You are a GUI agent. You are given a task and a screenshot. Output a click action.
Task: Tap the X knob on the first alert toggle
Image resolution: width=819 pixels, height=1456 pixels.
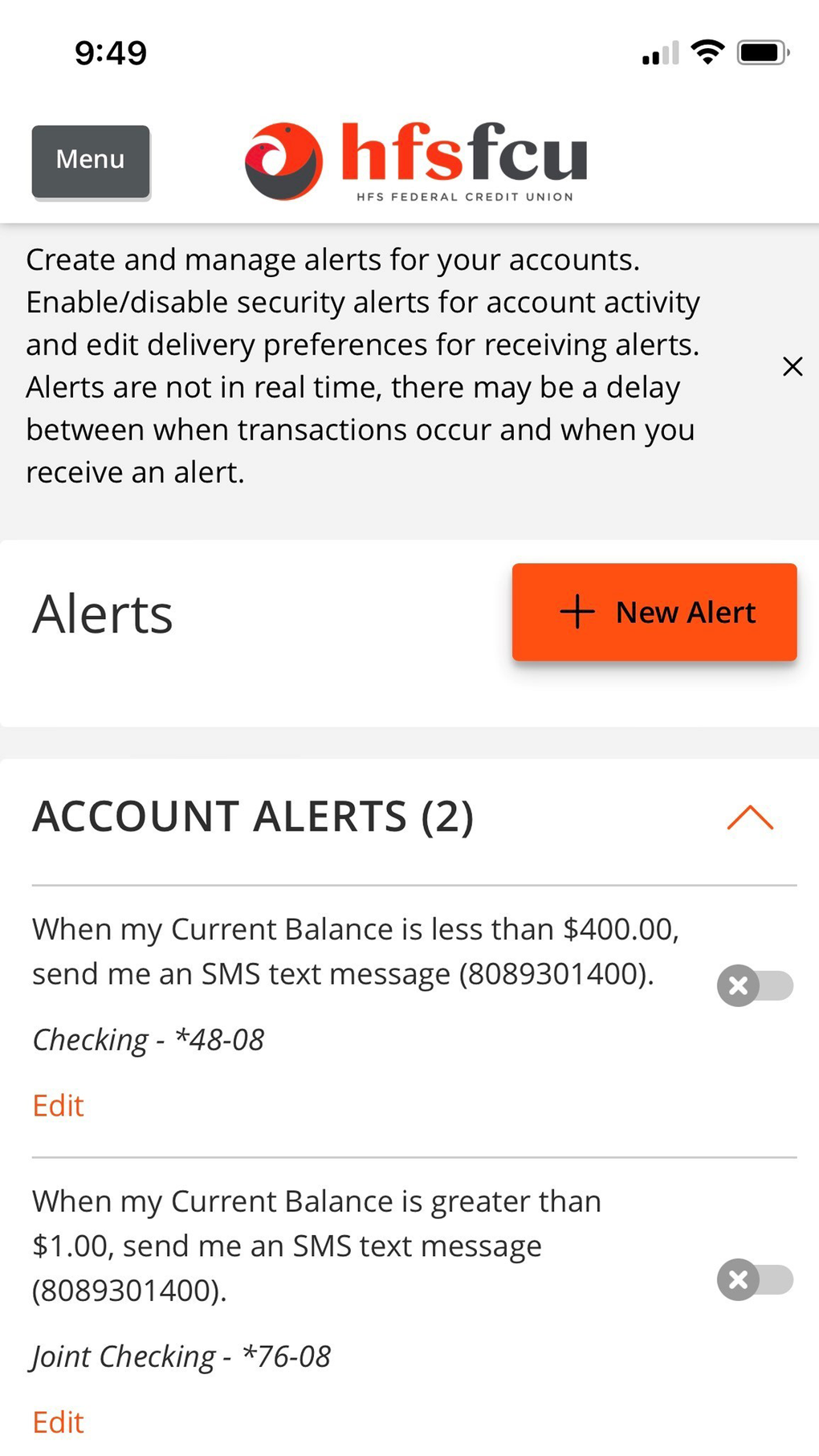[739, 986]
